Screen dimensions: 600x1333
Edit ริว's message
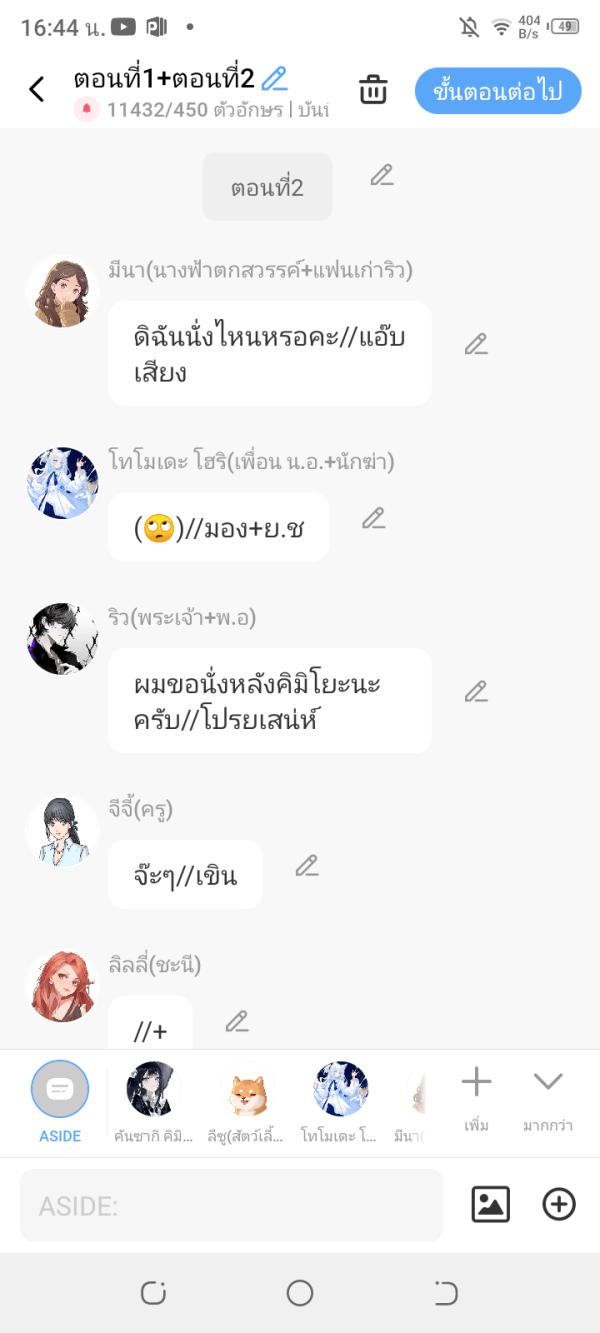[x=476, y=692]
